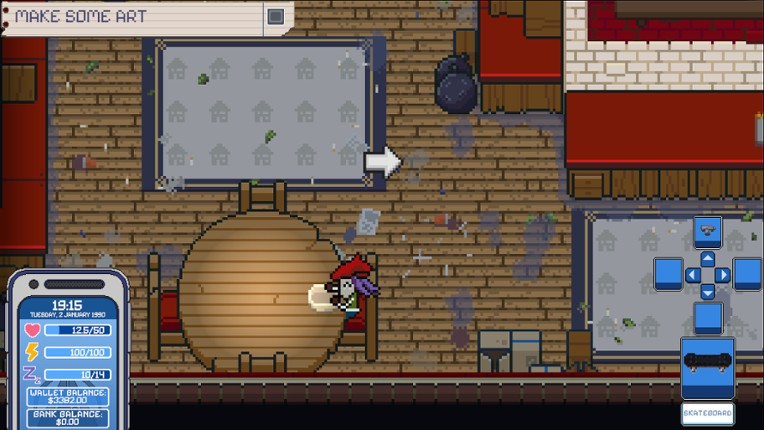Screen dimensions: 764x430
Task: Tap the down arrow on the D-pad
Action: (708, 291)
